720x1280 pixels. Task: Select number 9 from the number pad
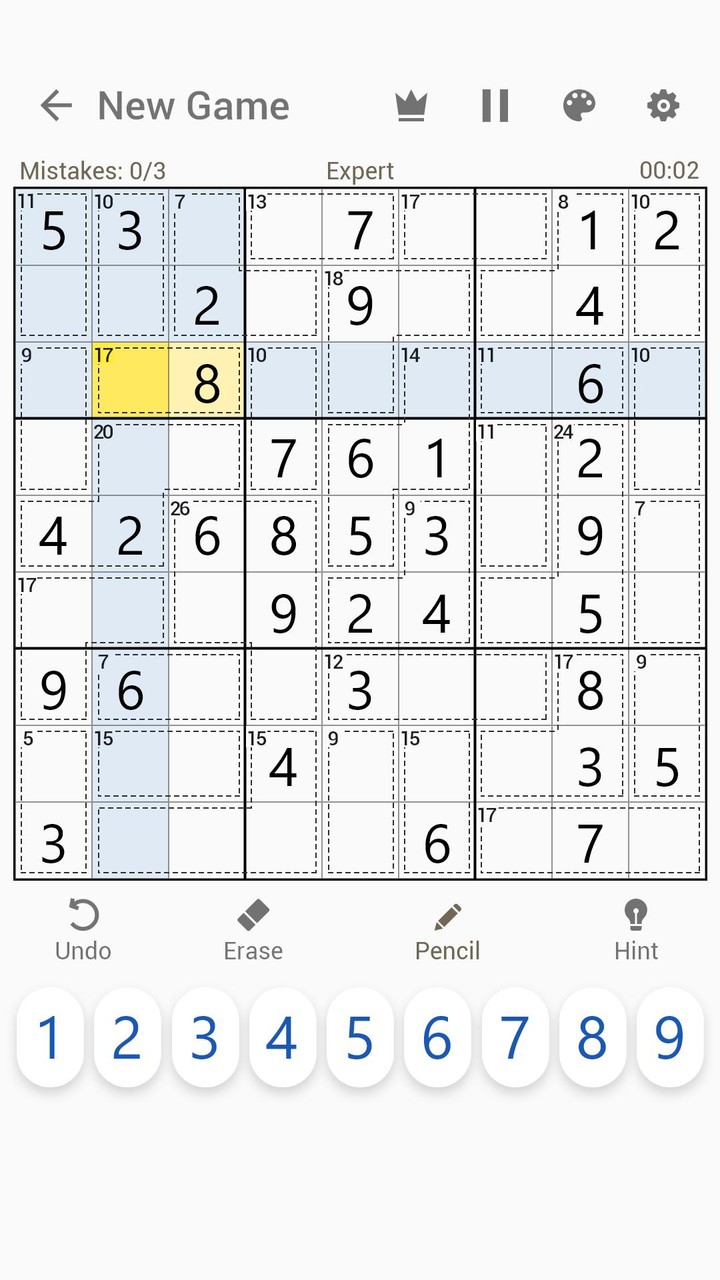point(670,1038)
